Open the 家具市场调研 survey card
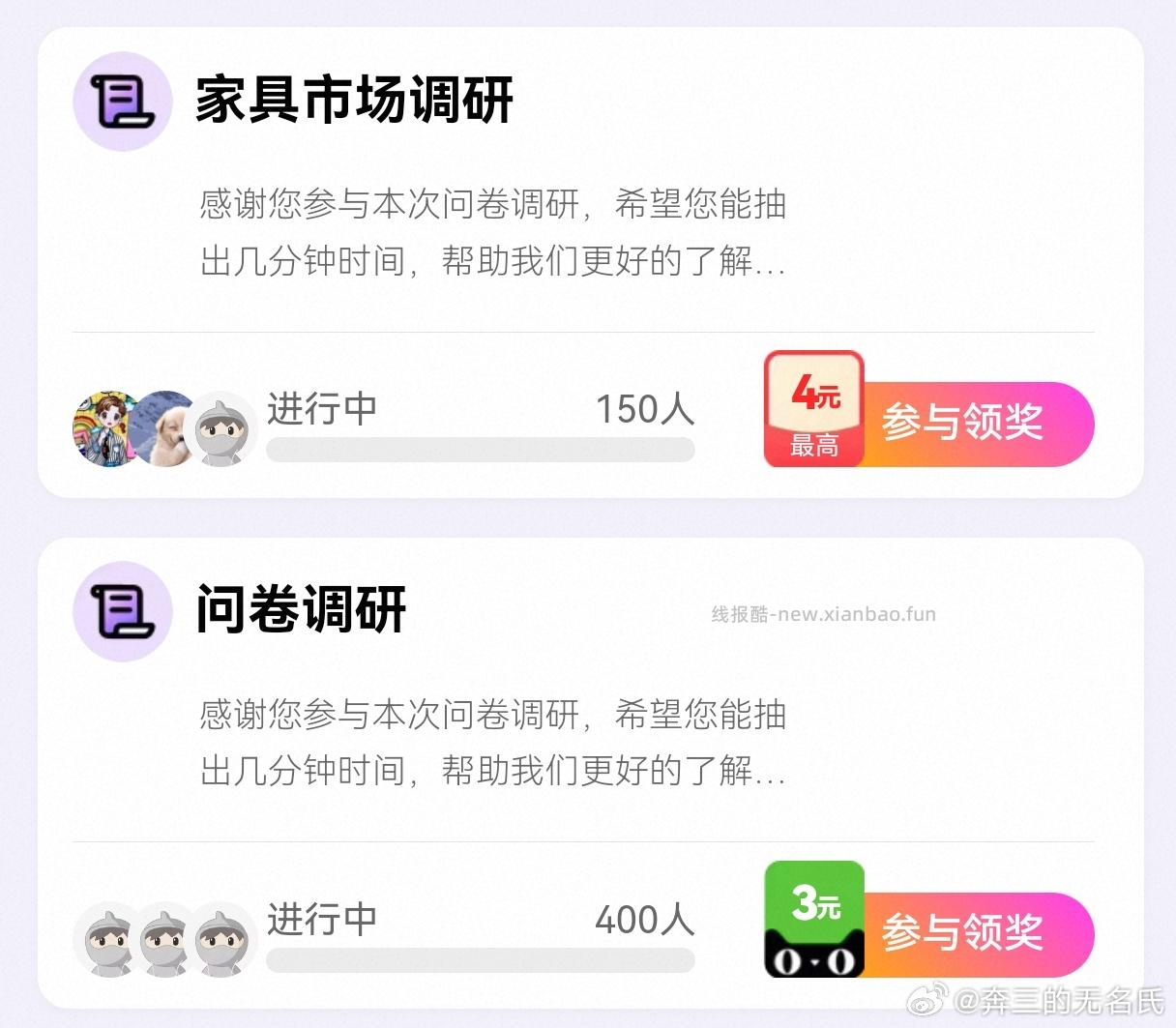Viewport: 1176px width, 1028px height. tap(354, 101)
